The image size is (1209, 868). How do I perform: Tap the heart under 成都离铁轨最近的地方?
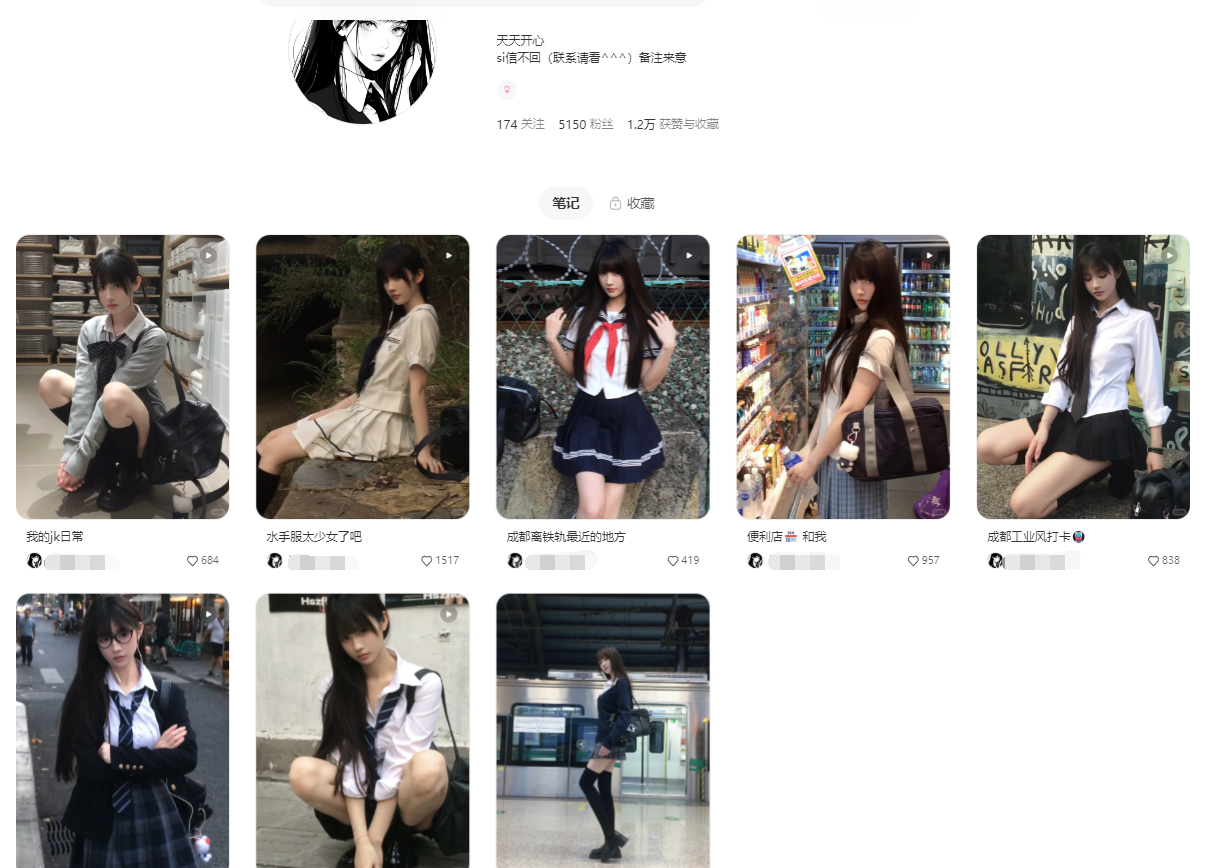coord(673,561)
